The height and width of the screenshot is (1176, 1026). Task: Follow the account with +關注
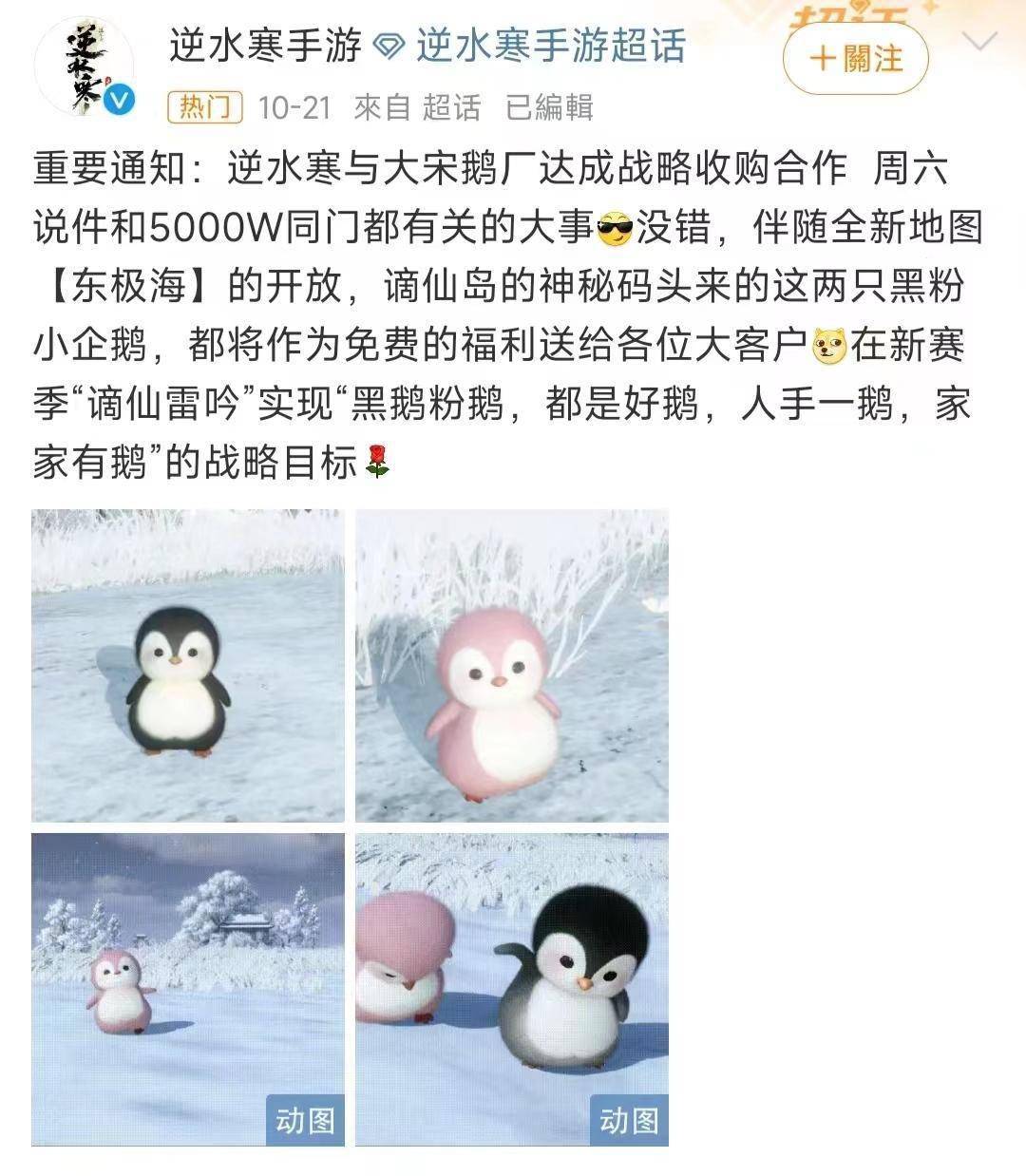point(855,59)
